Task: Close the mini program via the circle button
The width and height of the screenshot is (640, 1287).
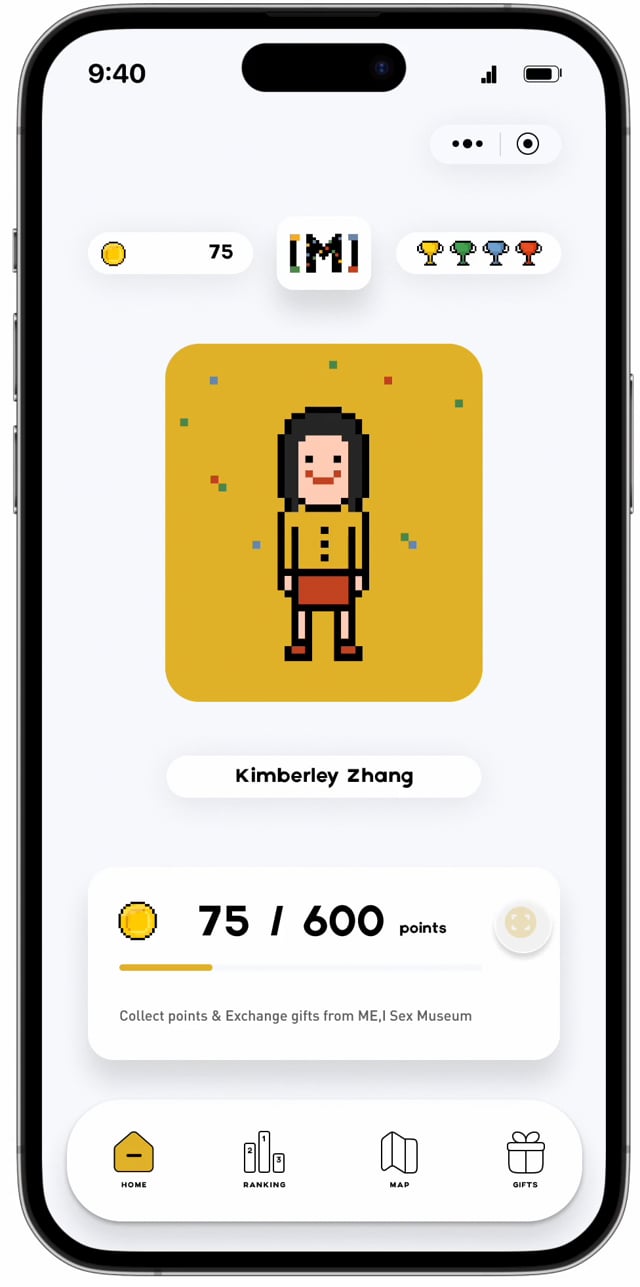Action: click(x=528, y=144)
